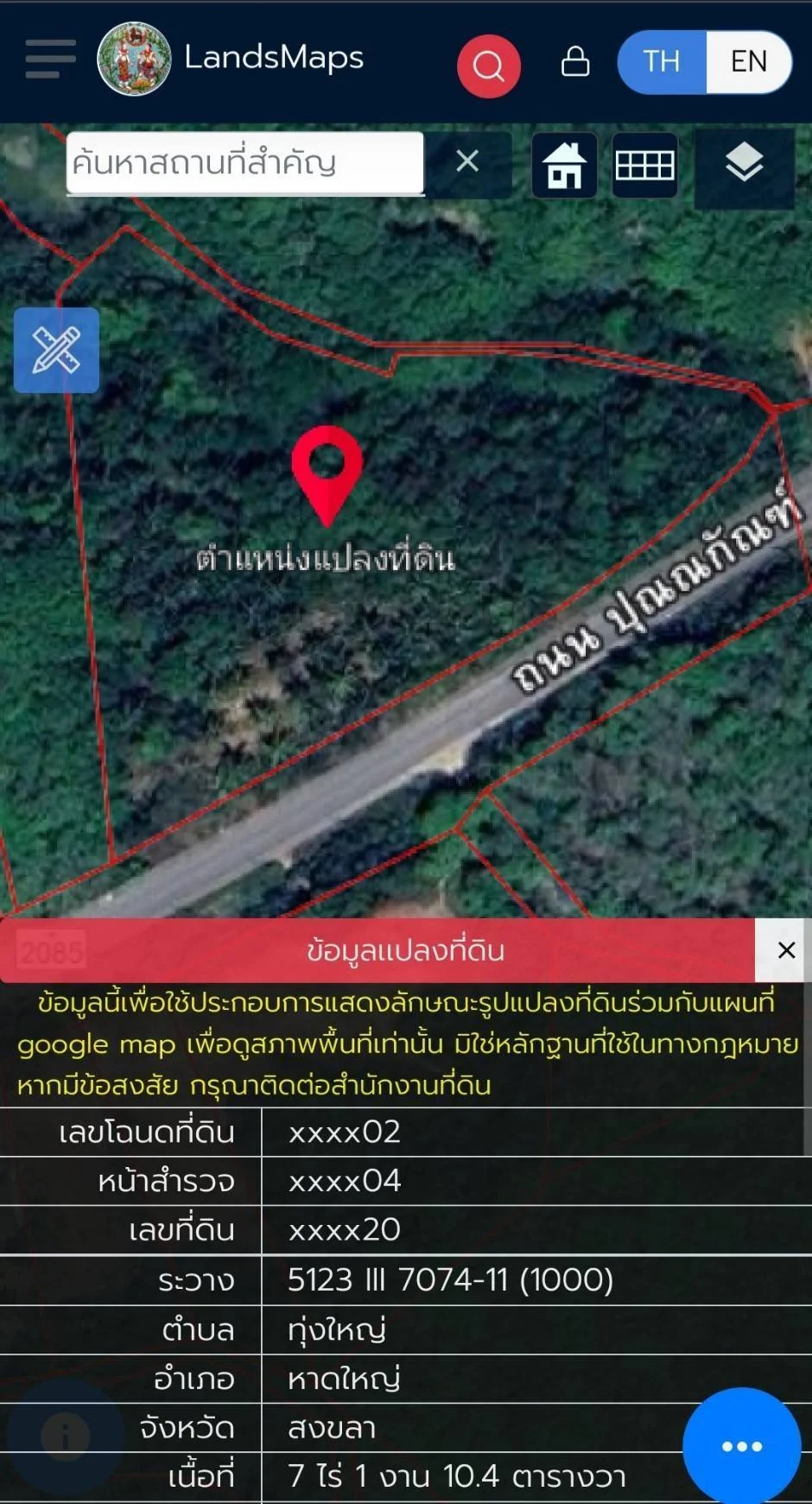Switch language back to TH
Screen dimensions: 812x1504
[661, 61]
